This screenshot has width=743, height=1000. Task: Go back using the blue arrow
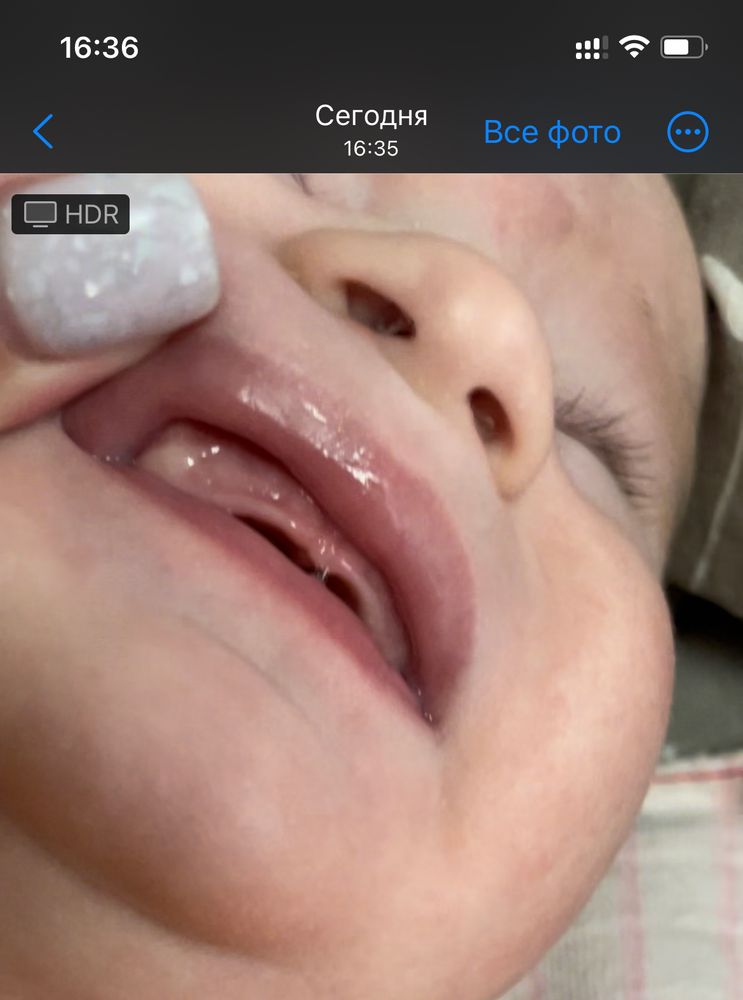click(x=43, y=132)
